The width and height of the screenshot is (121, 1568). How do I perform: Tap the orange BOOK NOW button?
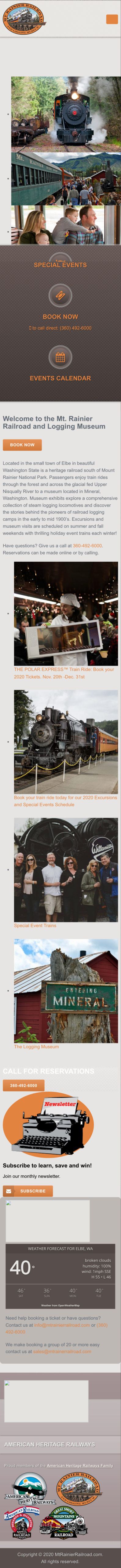coord(22,445)
